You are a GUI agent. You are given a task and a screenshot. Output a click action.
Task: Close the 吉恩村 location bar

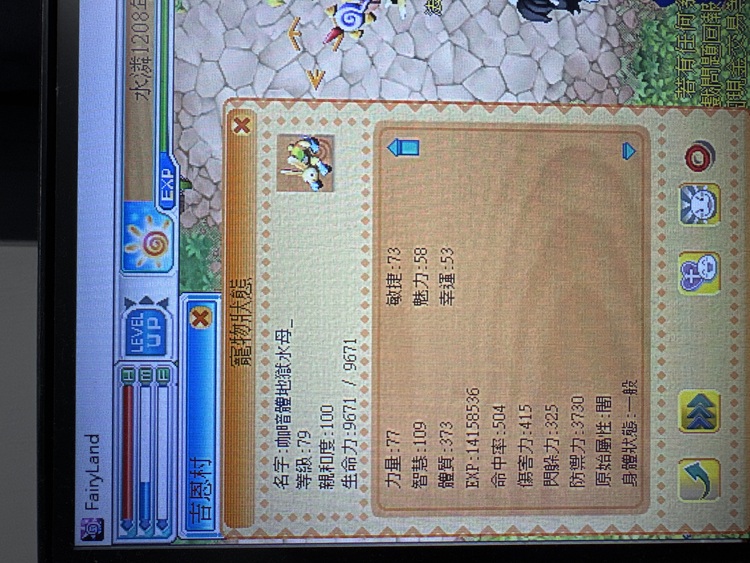pos(201,318)
